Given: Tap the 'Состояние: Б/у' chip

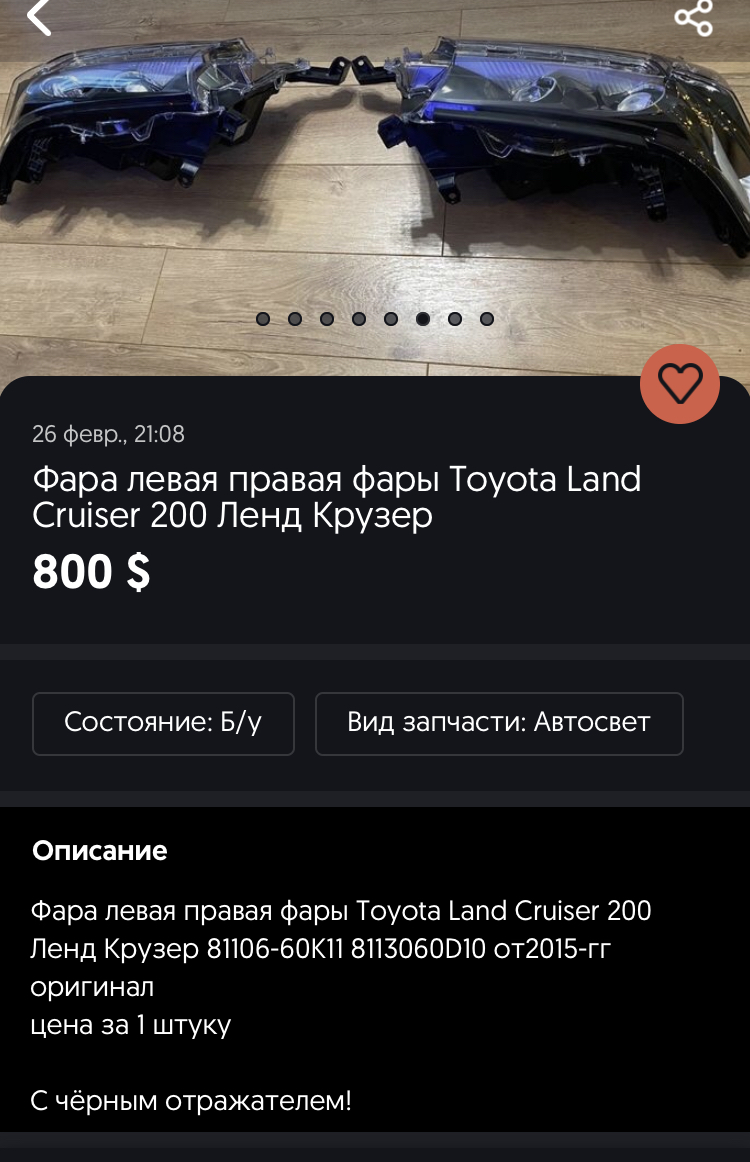Looking at the screenshot, I should coord(163,723).
